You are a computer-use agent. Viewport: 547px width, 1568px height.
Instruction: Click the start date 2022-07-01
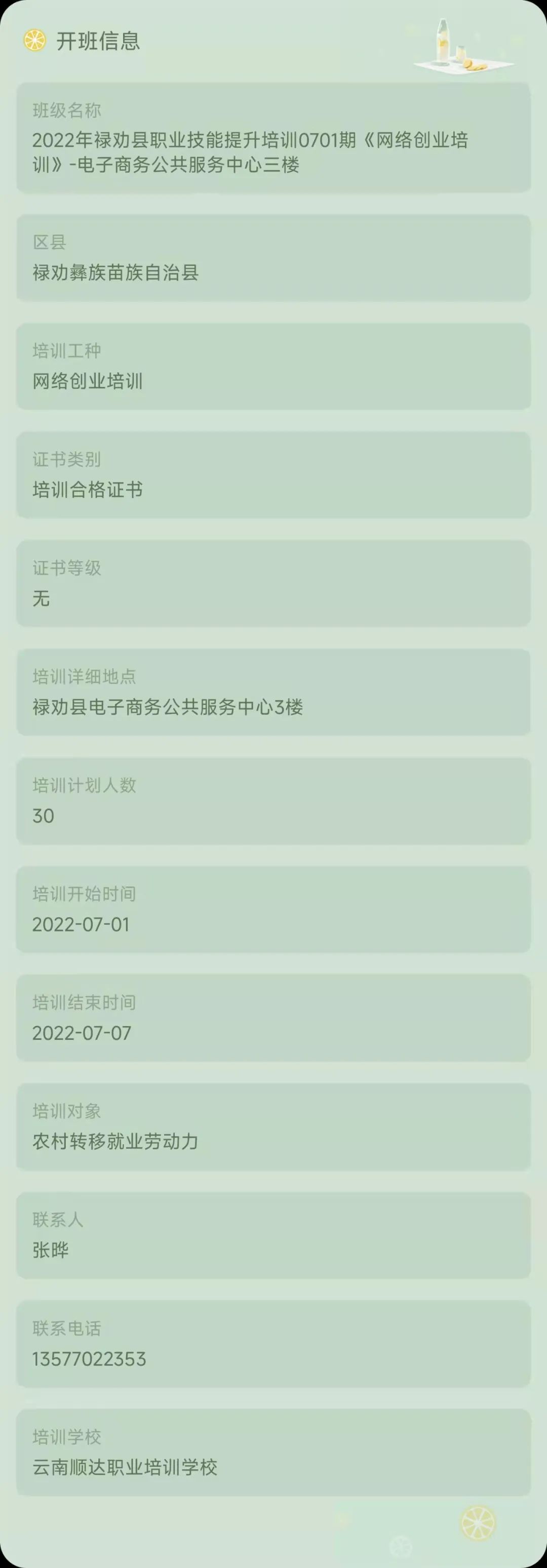coord(81,924)
